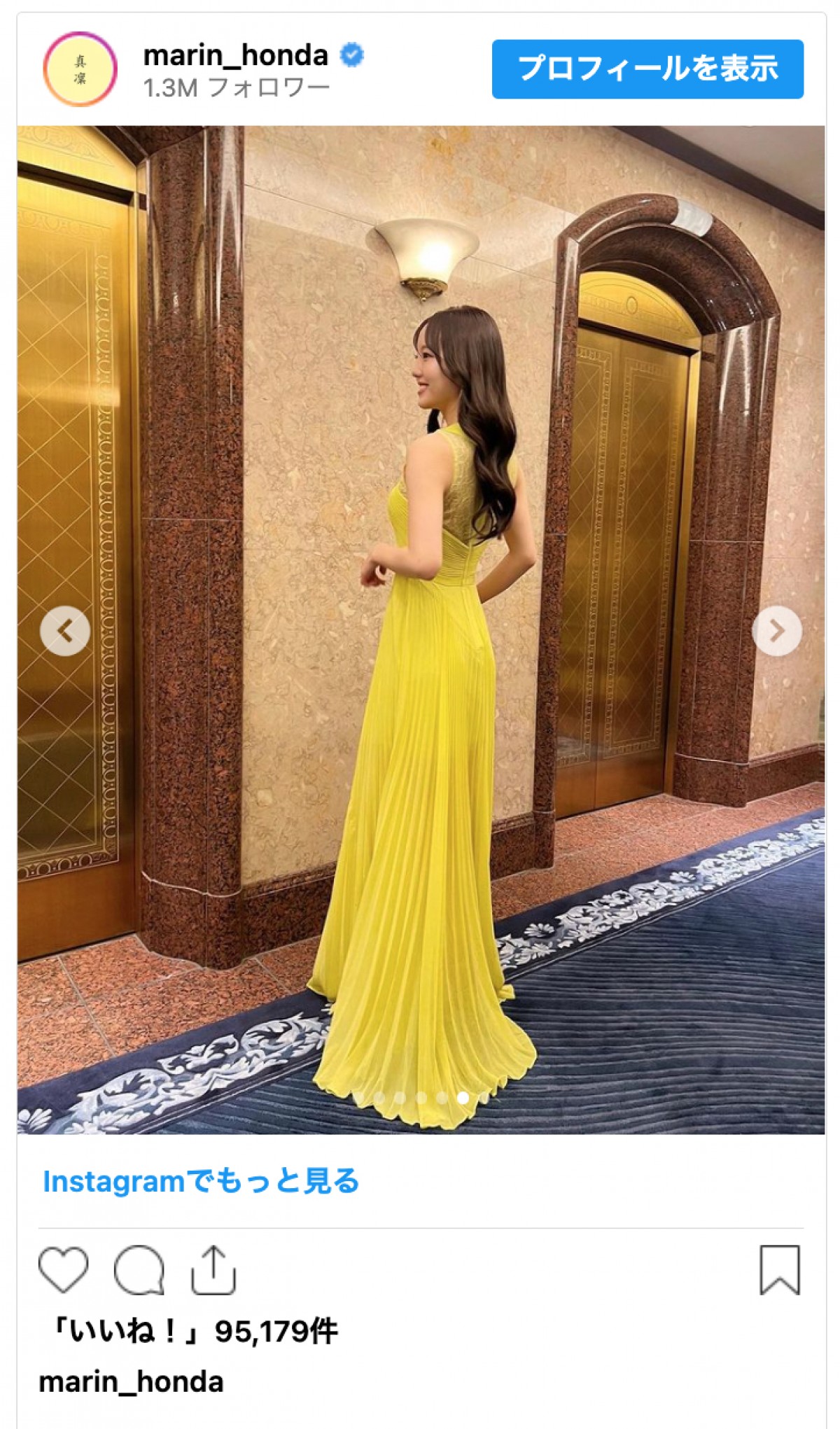This screenshot has width=840, height=1429.
Task: Bookmark this post
Action: click(x=779, y=1269)
